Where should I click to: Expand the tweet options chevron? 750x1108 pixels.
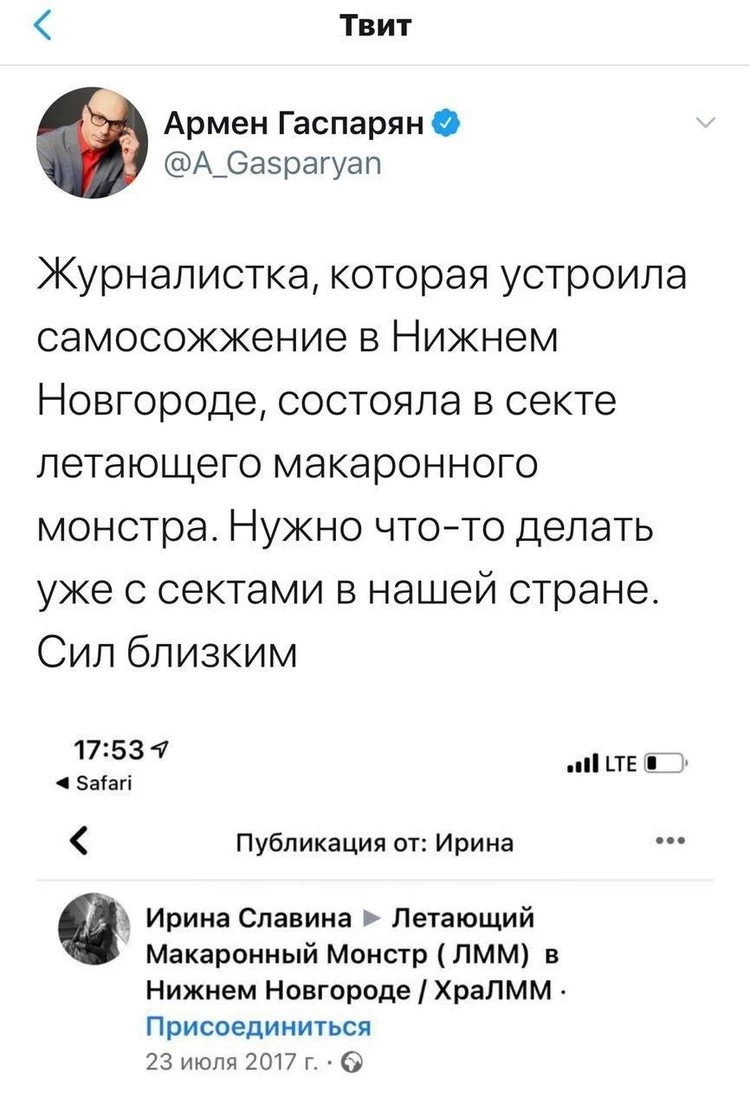point(705,123)
